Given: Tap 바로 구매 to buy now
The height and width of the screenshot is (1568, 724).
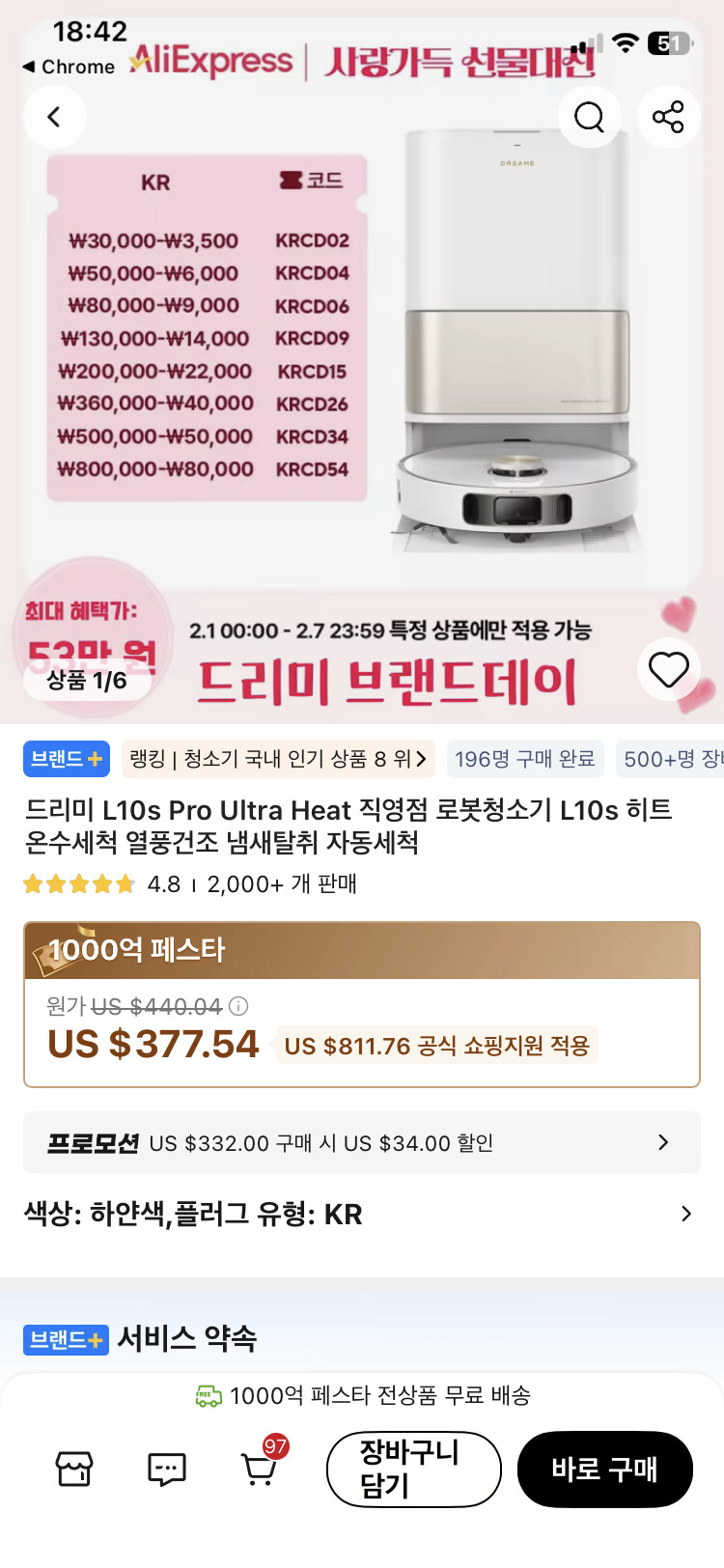Looking at the screenshot, I should click(x=604, y=1469).
